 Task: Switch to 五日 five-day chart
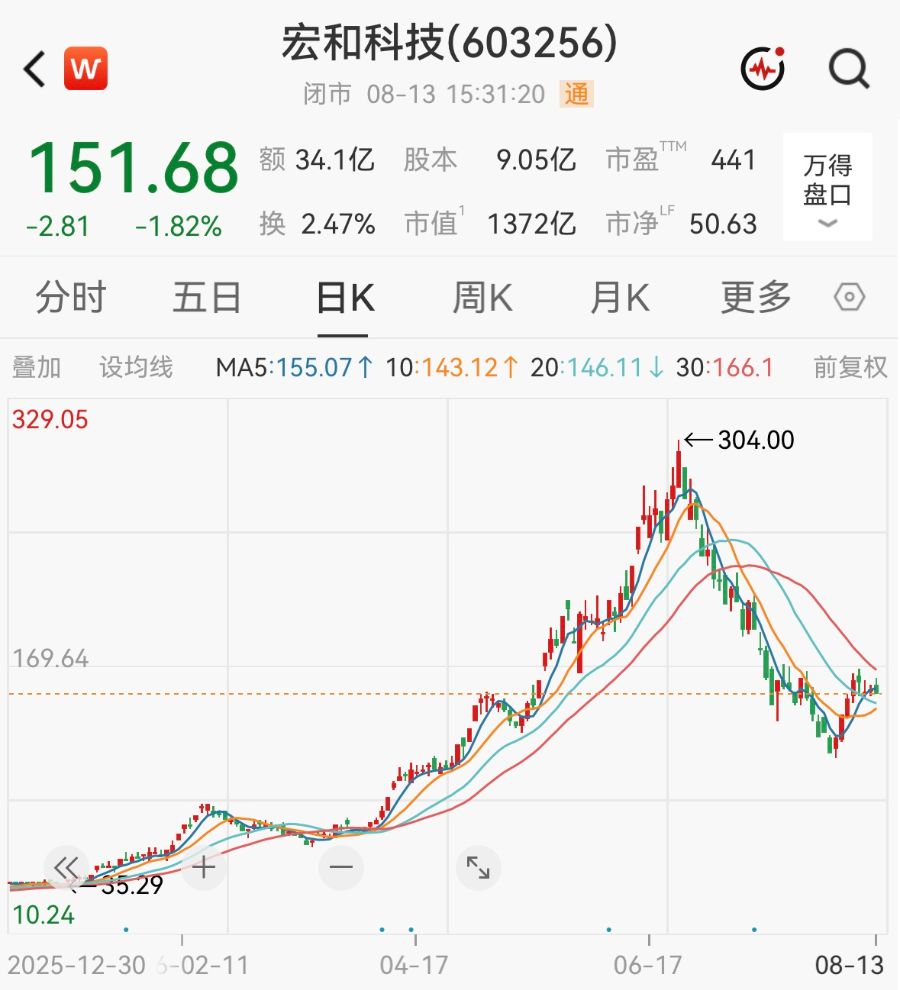207,297
